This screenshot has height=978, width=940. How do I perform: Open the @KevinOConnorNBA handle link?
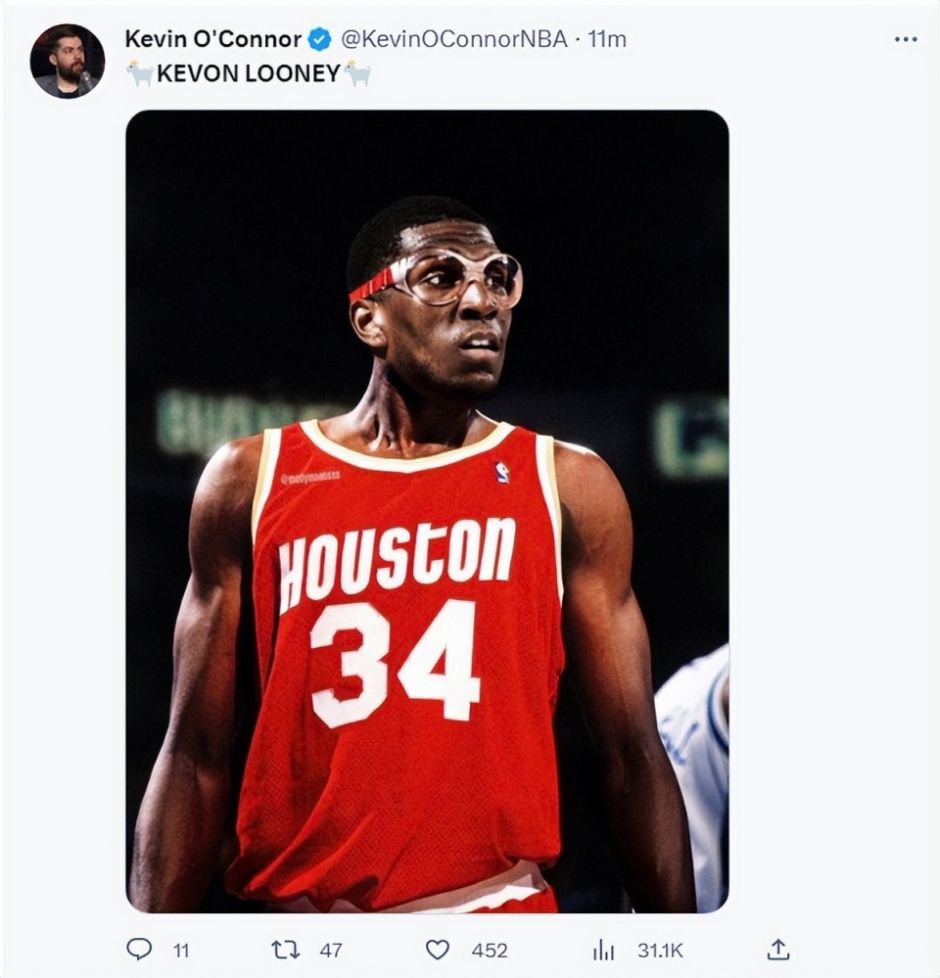[x=454, y=39]
